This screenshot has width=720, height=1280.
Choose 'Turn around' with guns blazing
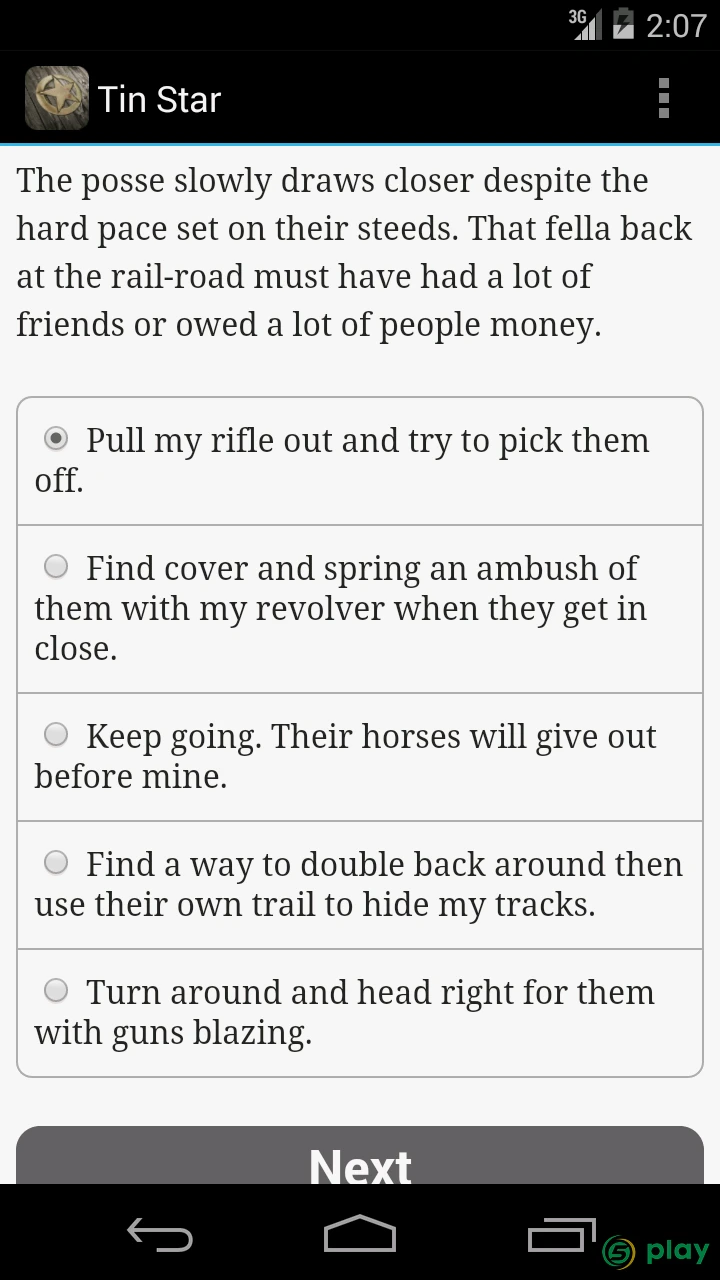click(360, 1013)
